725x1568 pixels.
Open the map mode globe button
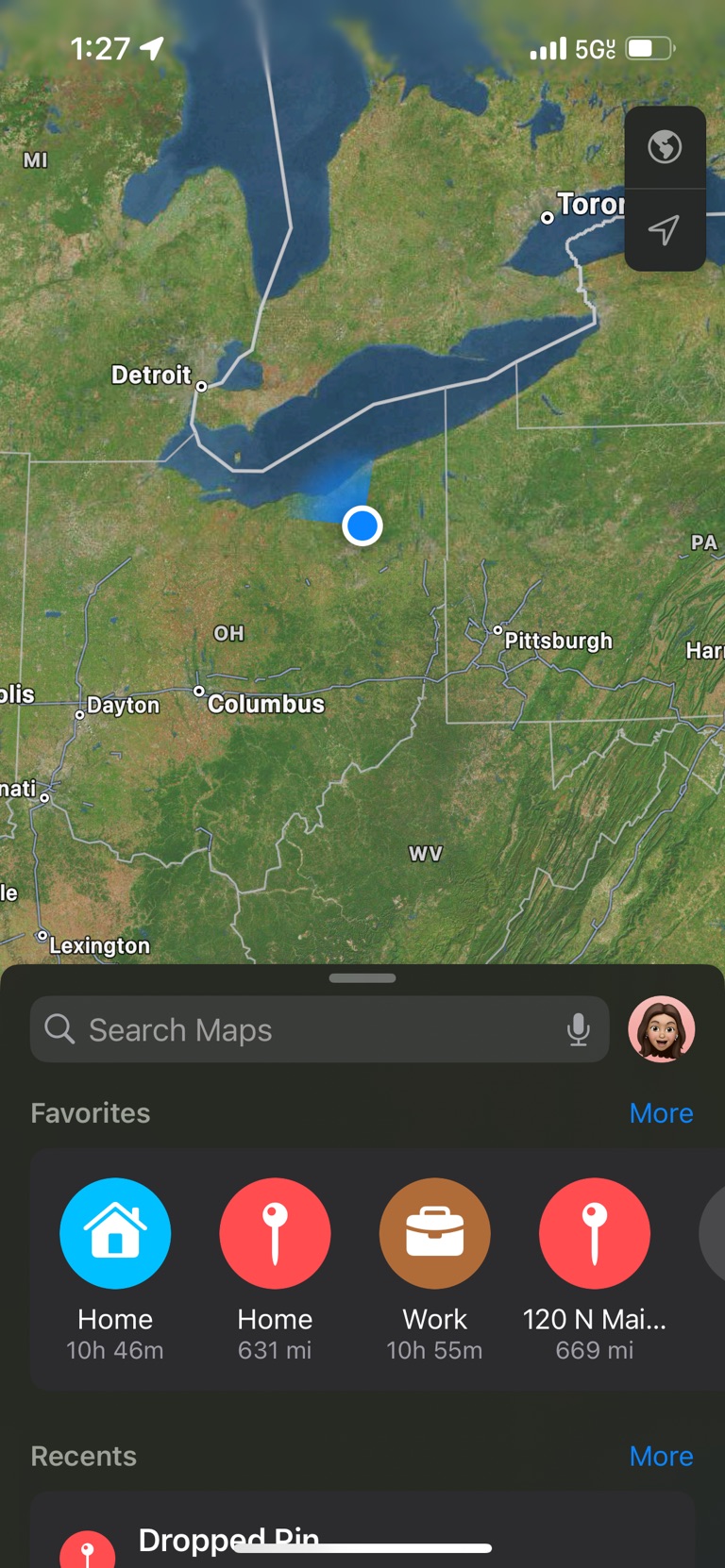pyautogui.click(x=665, y=147)
